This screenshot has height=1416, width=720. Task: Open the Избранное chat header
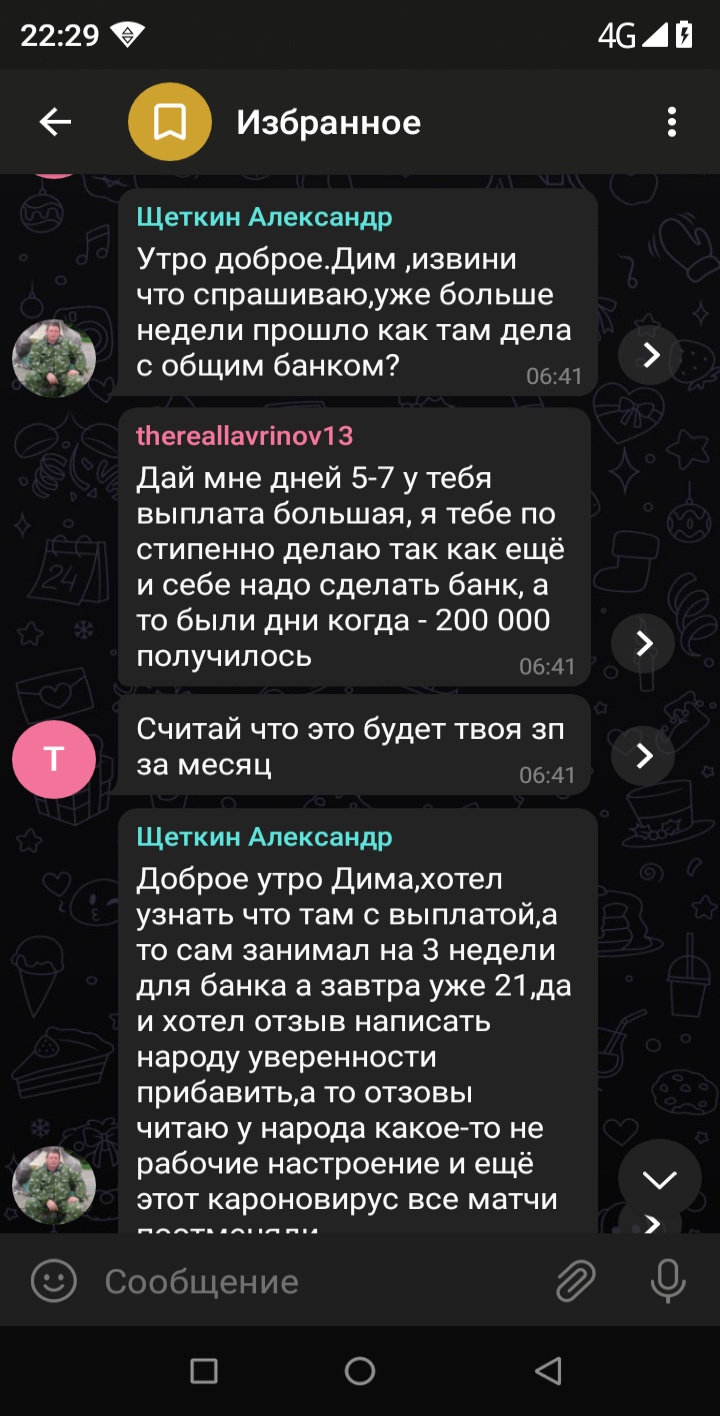point(328,123)
